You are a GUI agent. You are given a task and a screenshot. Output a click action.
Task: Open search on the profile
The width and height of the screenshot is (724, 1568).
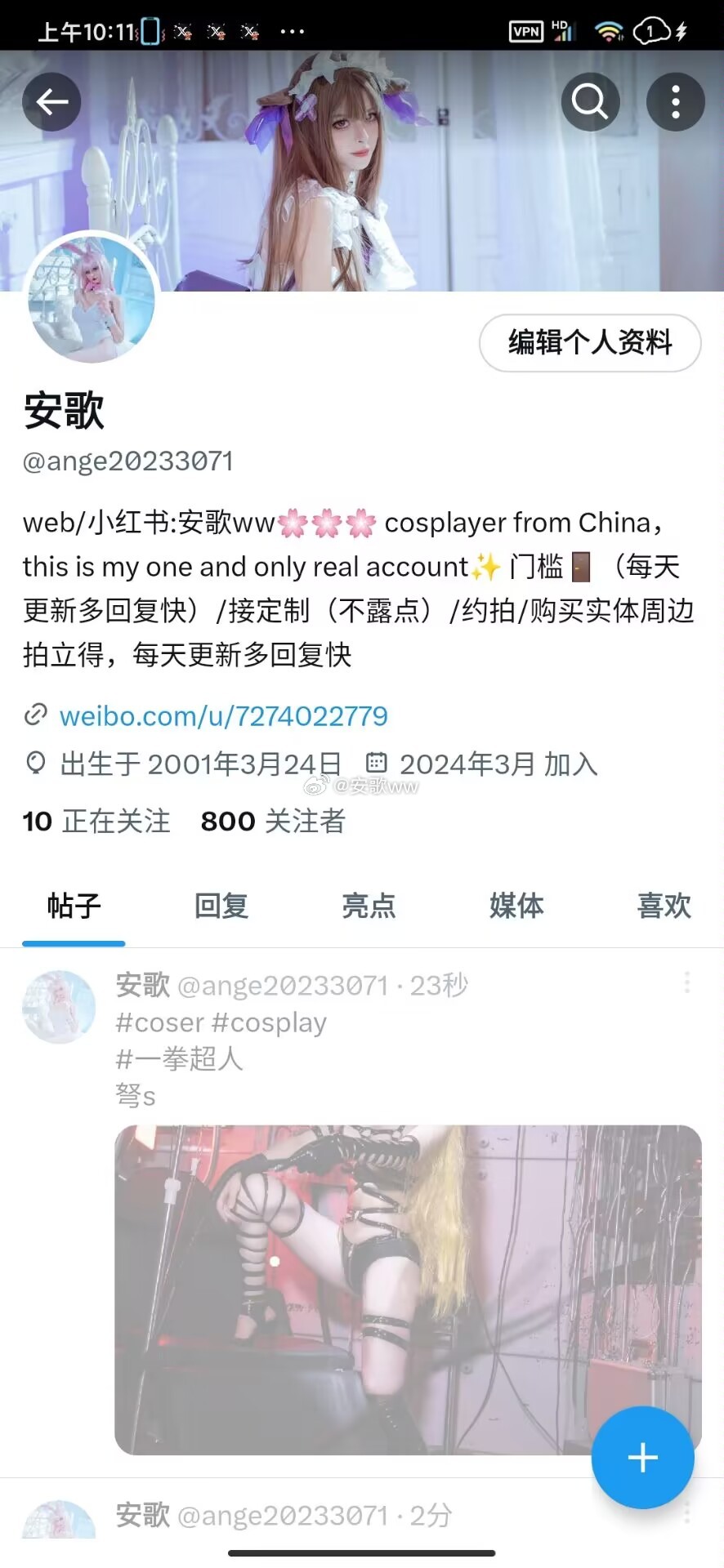click(590, 102)
